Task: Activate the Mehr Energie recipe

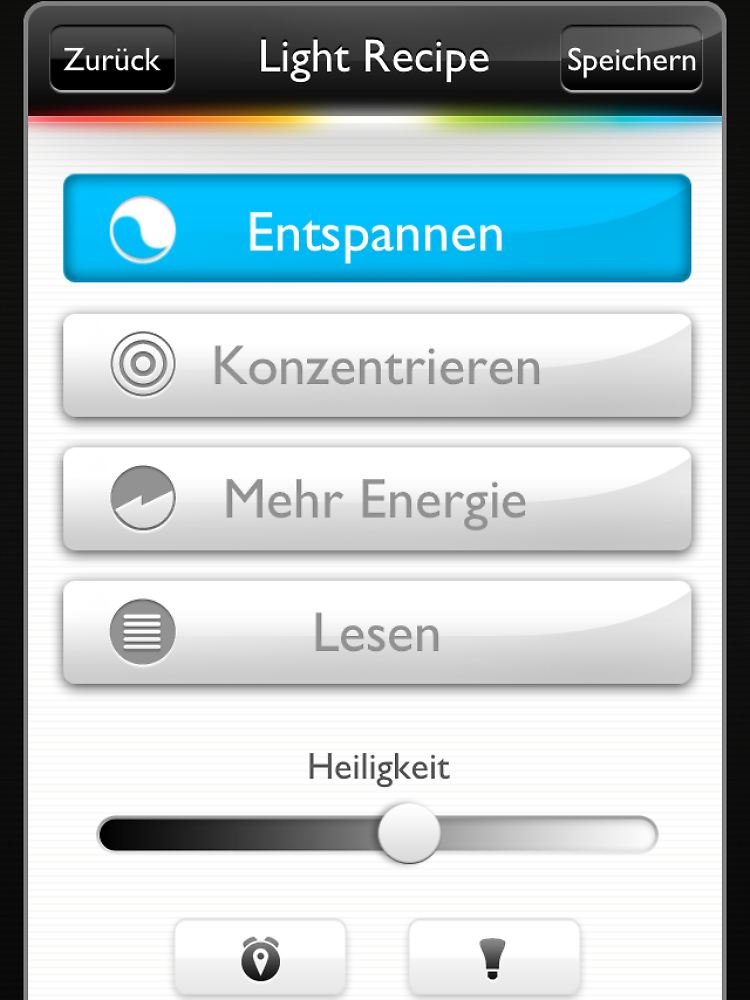Action: 377,498
